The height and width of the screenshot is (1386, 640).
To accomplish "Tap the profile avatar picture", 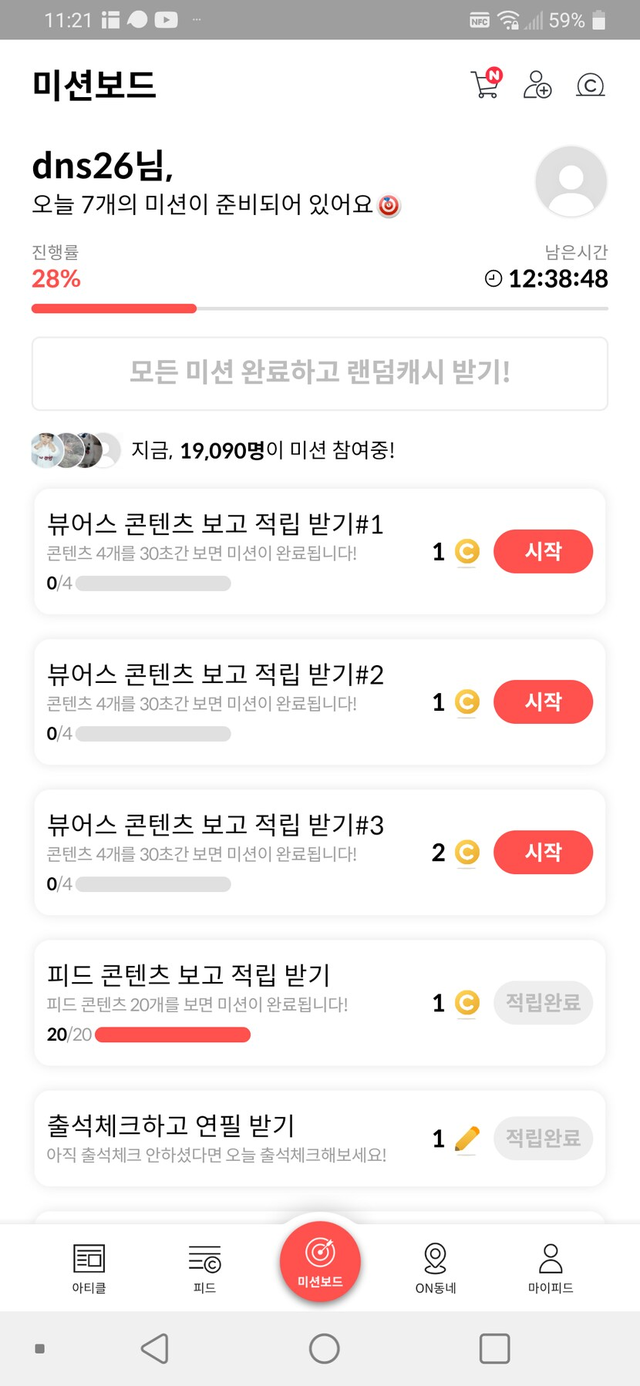I will (x=571, y=181).
